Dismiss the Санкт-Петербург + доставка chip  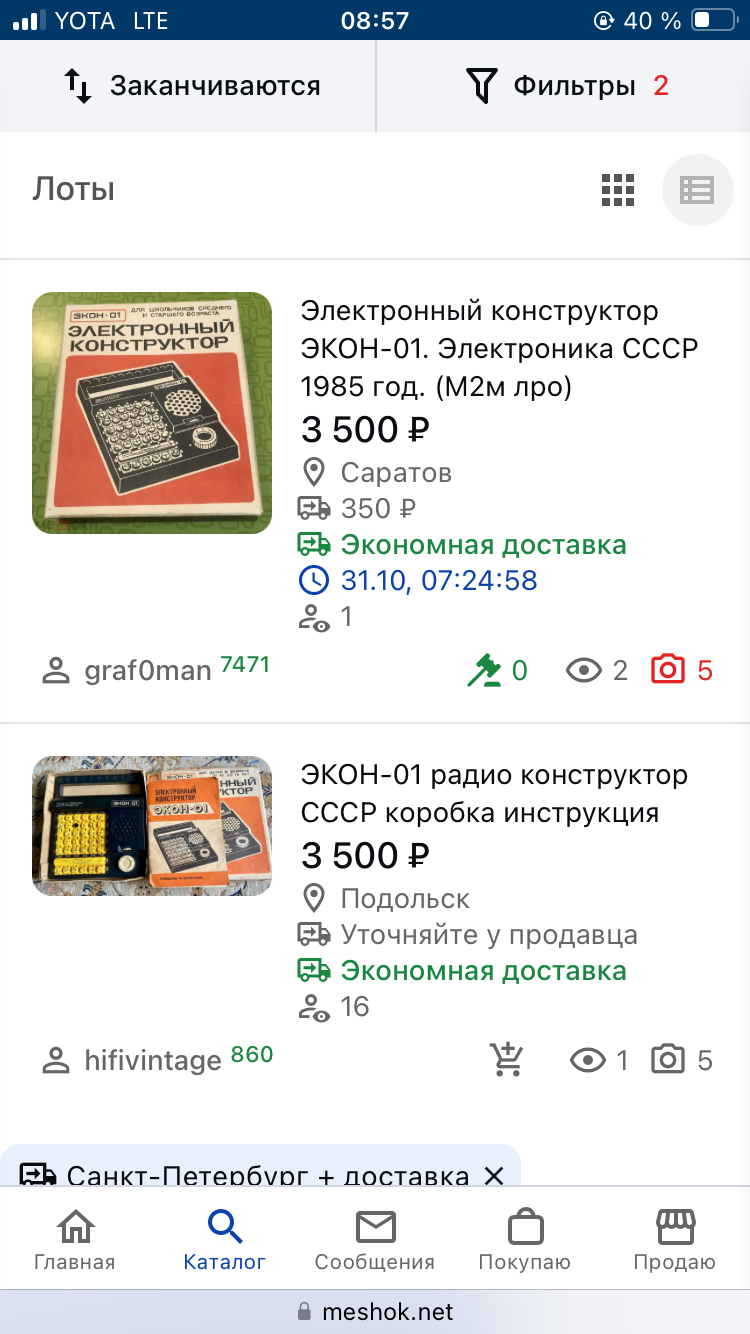pos(493,1175)
